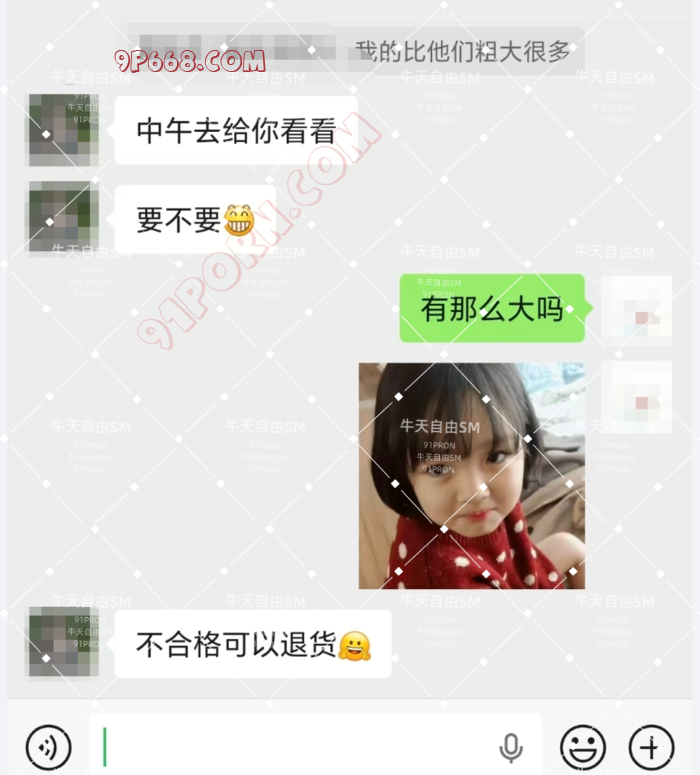The width and height of the screenshot is (700, 775).
Task: Tap avatar beside '不合格可以退货' message
Action: pos(63,642)
